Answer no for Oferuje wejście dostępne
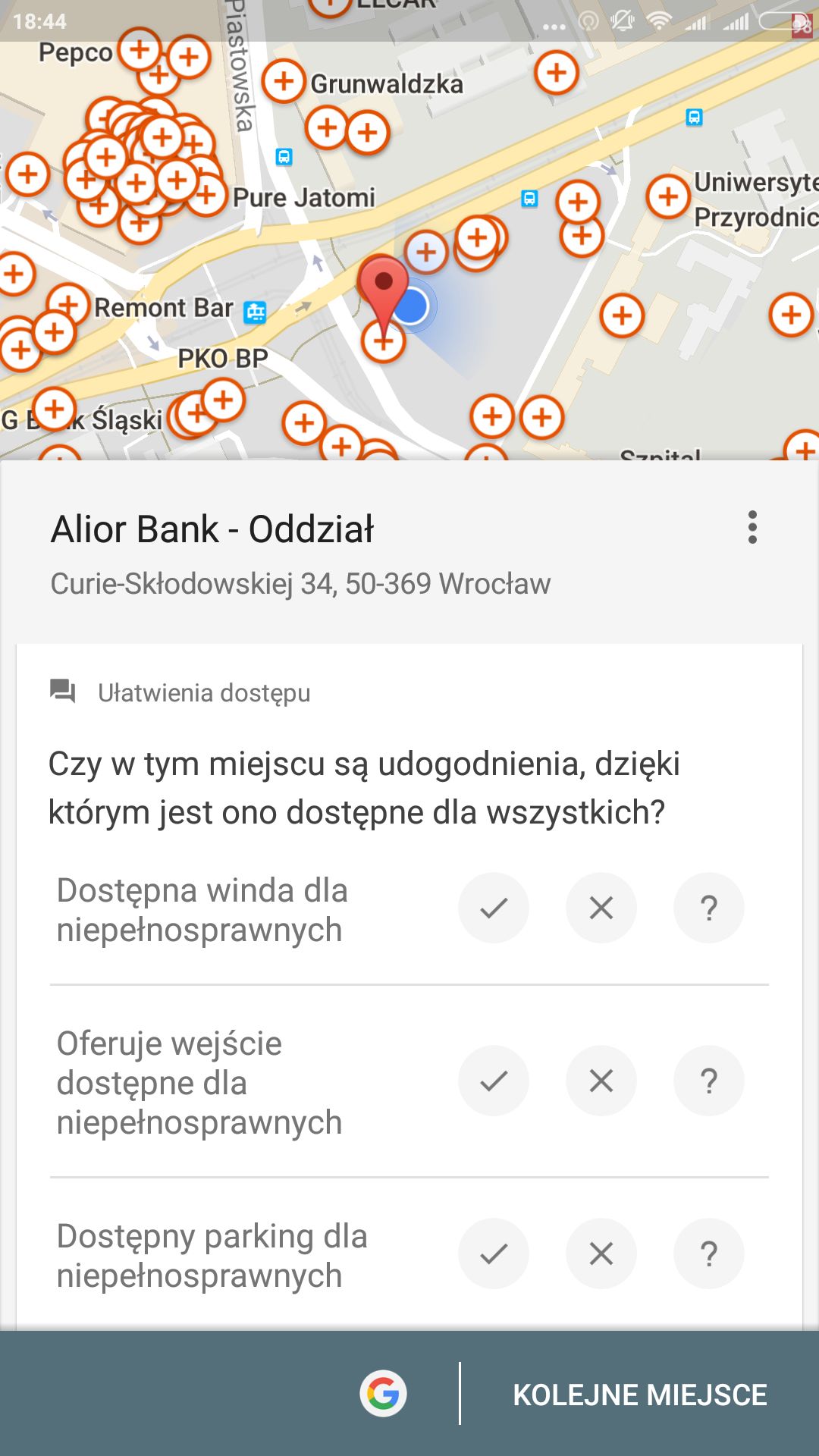This screenshot has height=1456, width=819. coord(601,1081)
